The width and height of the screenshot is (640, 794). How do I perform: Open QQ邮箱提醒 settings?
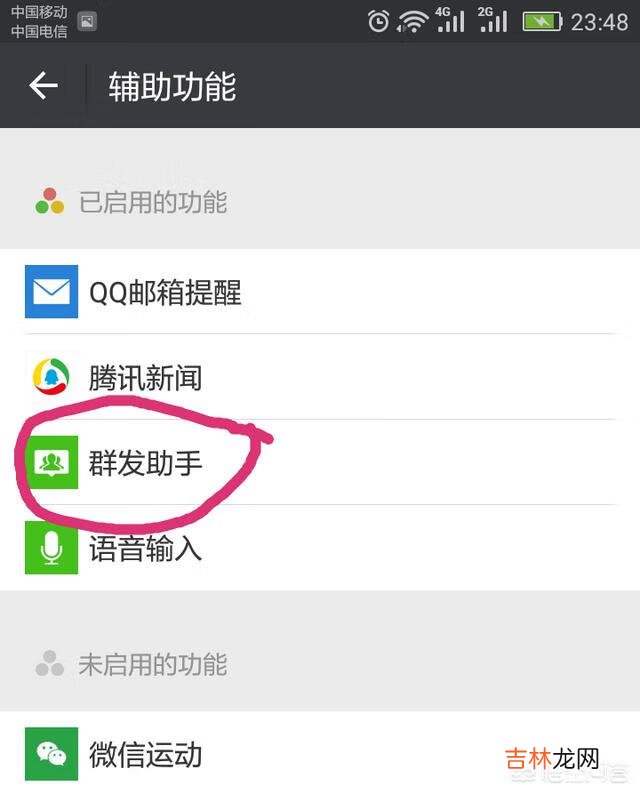tap(165, 292)
